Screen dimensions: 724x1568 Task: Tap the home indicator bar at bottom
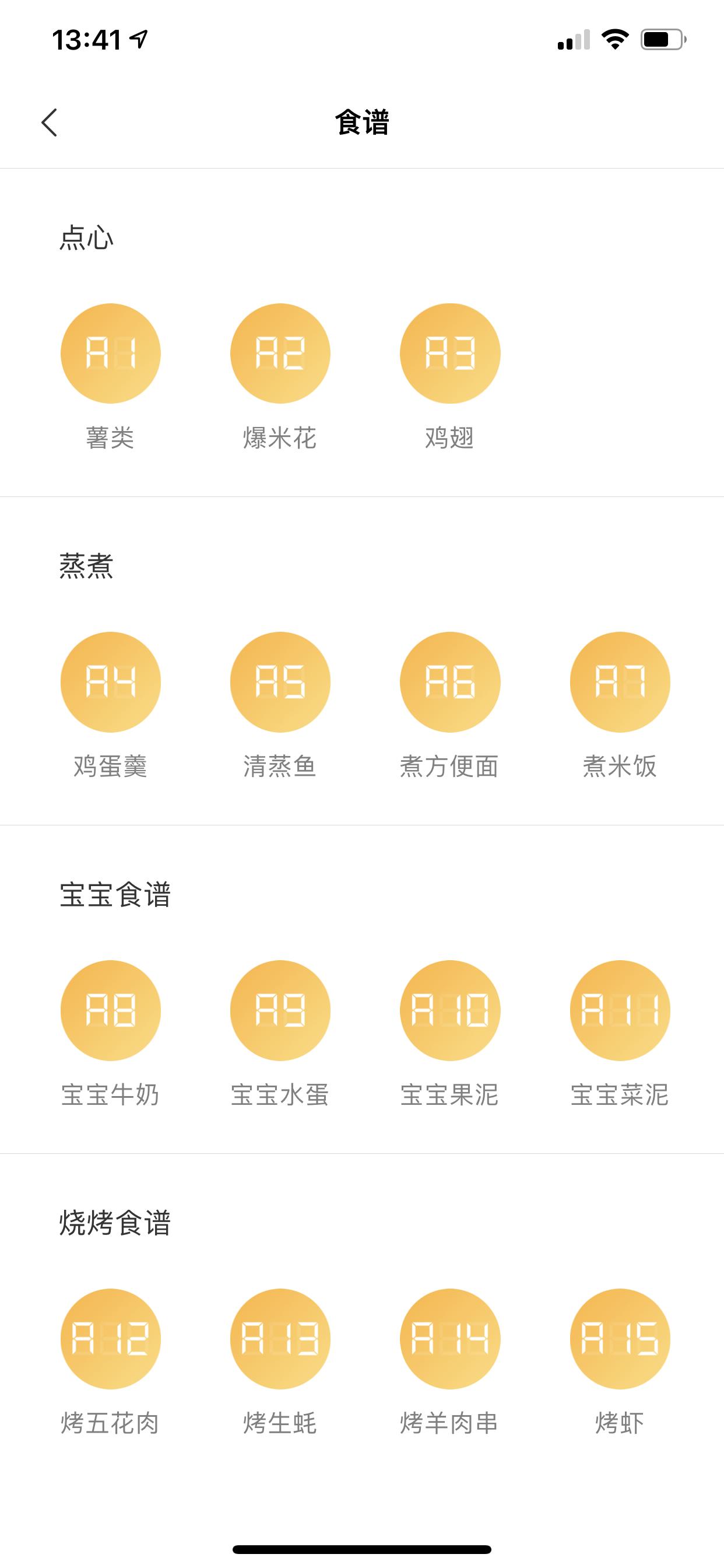pos(362,1549)
